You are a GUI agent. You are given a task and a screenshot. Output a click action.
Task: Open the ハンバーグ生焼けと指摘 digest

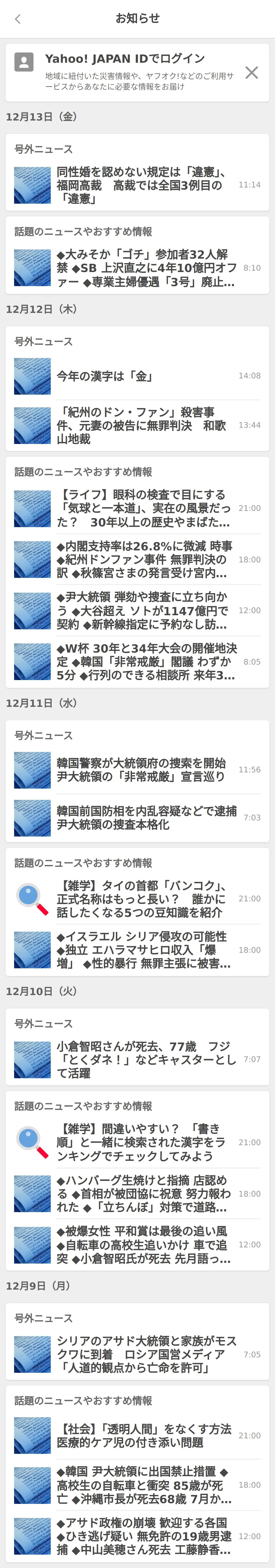pyautogui.click(x=137, y=1194)
